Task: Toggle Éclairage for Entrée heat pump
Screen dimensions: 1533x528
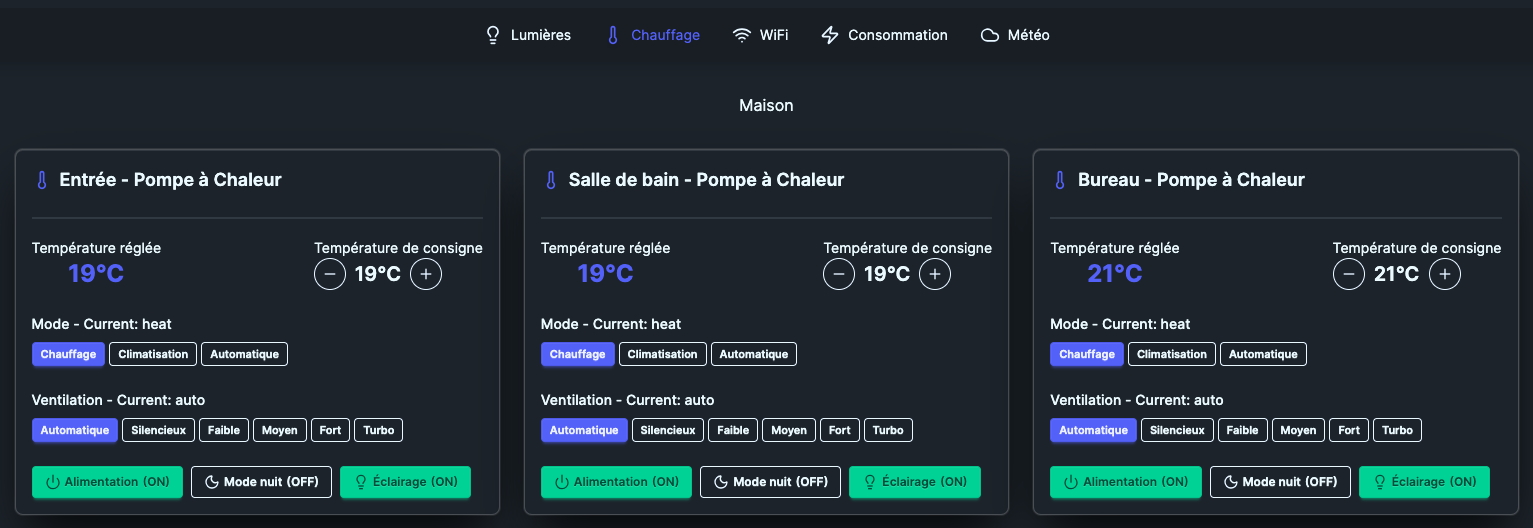Action: click(405, 482)
